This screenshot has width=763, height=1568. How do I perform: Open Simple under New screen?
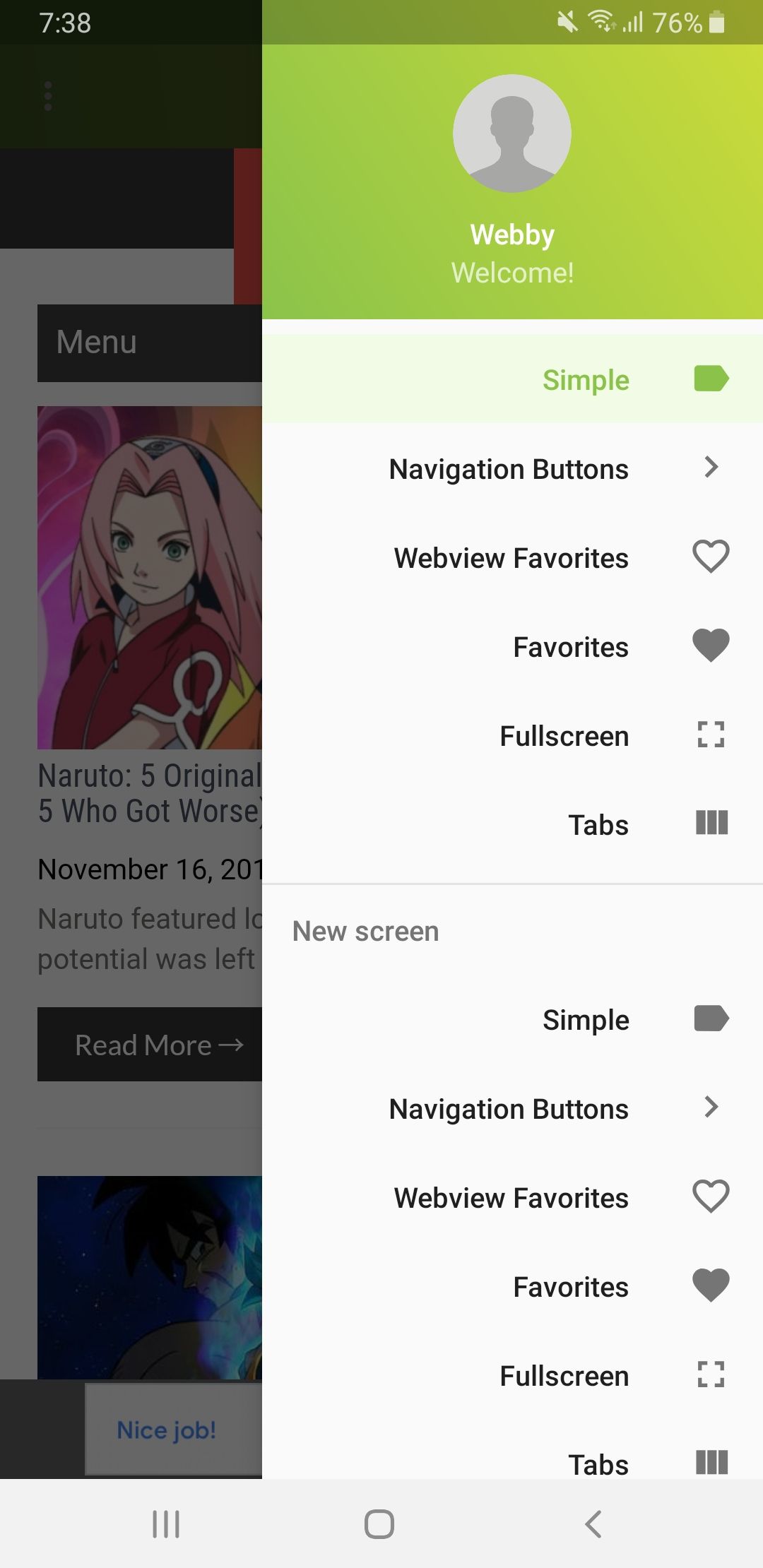tap(512, 1019)
